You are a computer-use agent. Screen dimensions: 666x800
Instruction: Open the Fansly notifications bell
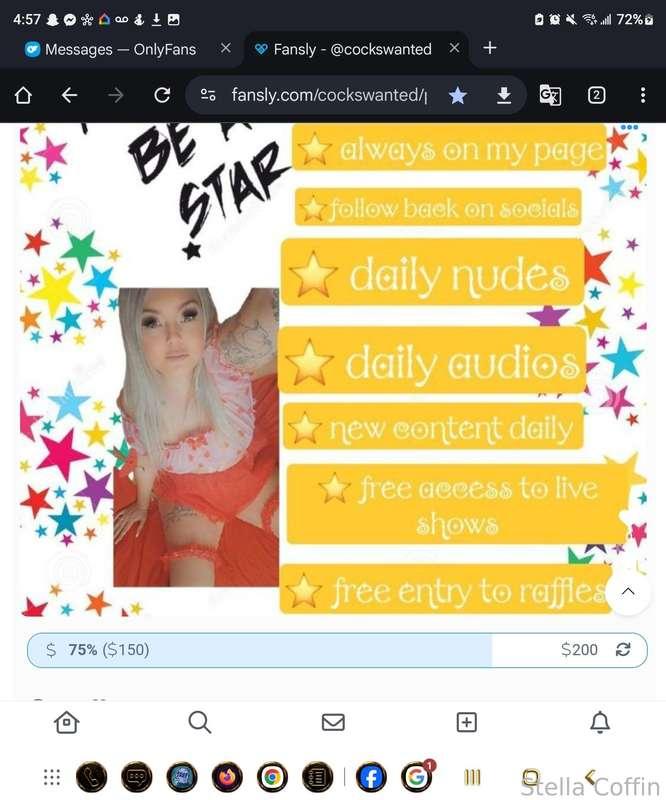[x=600, y=722]
